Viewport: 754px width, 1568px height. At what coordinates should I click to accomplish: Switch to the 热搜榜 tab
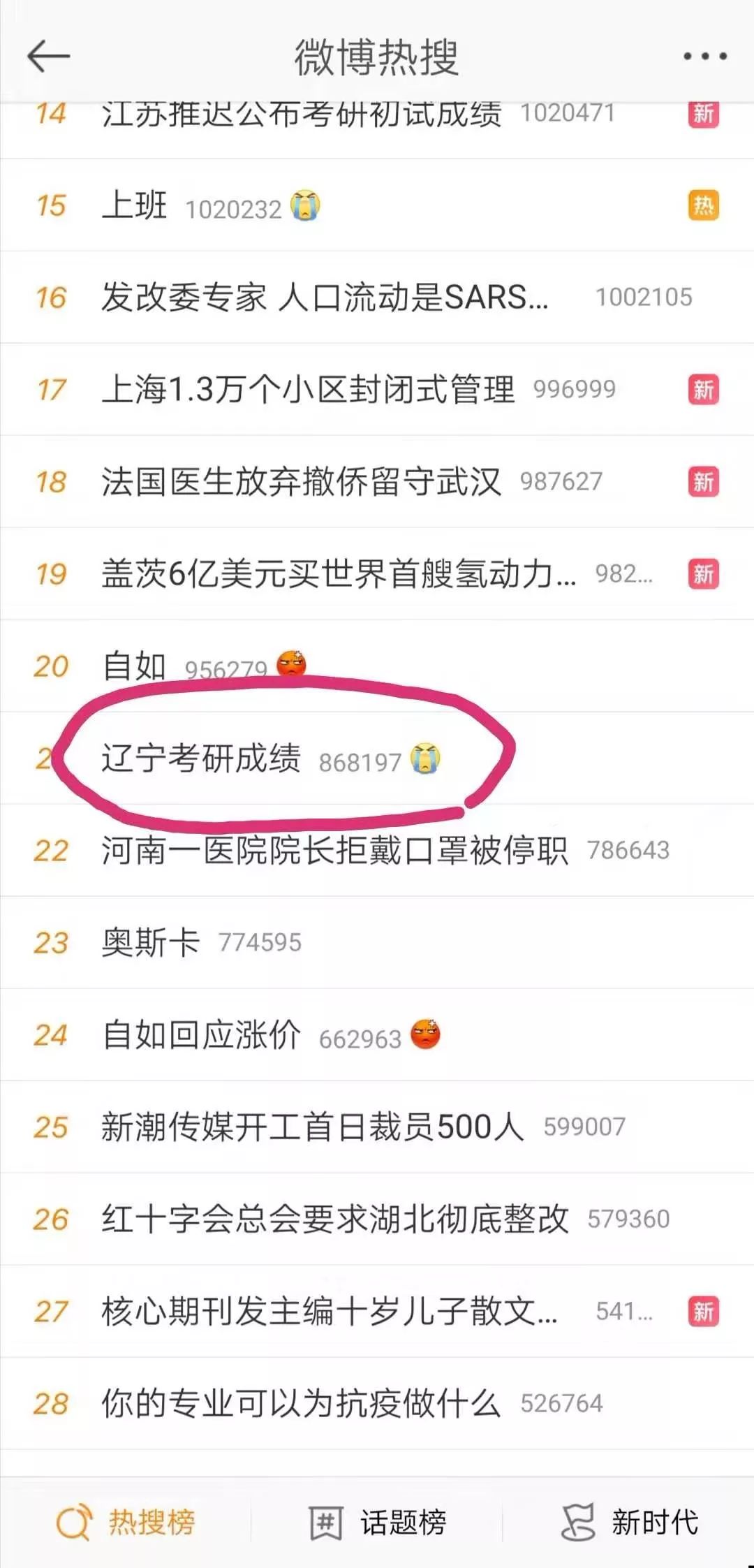coord(126,1523)
